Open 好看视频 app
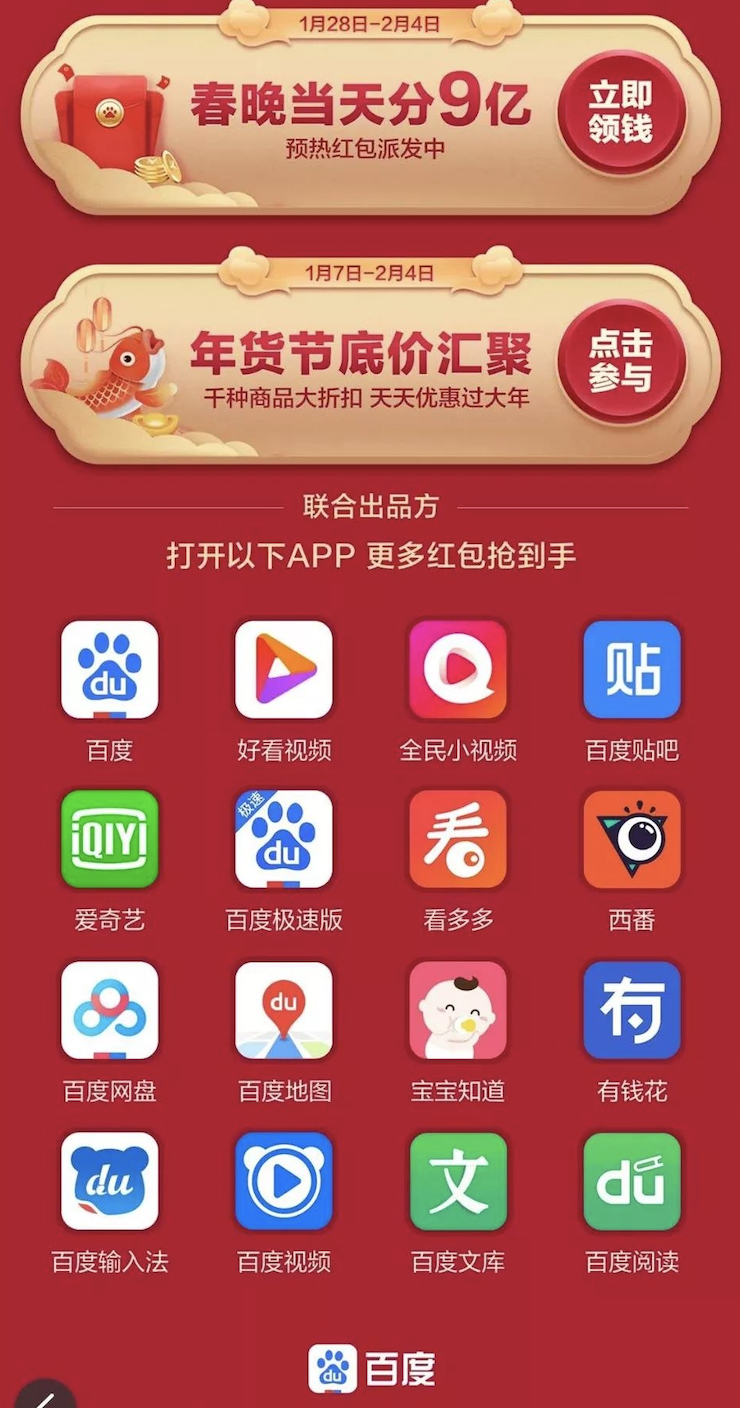This screenshot has height=1408, width=740. point(284,669)
